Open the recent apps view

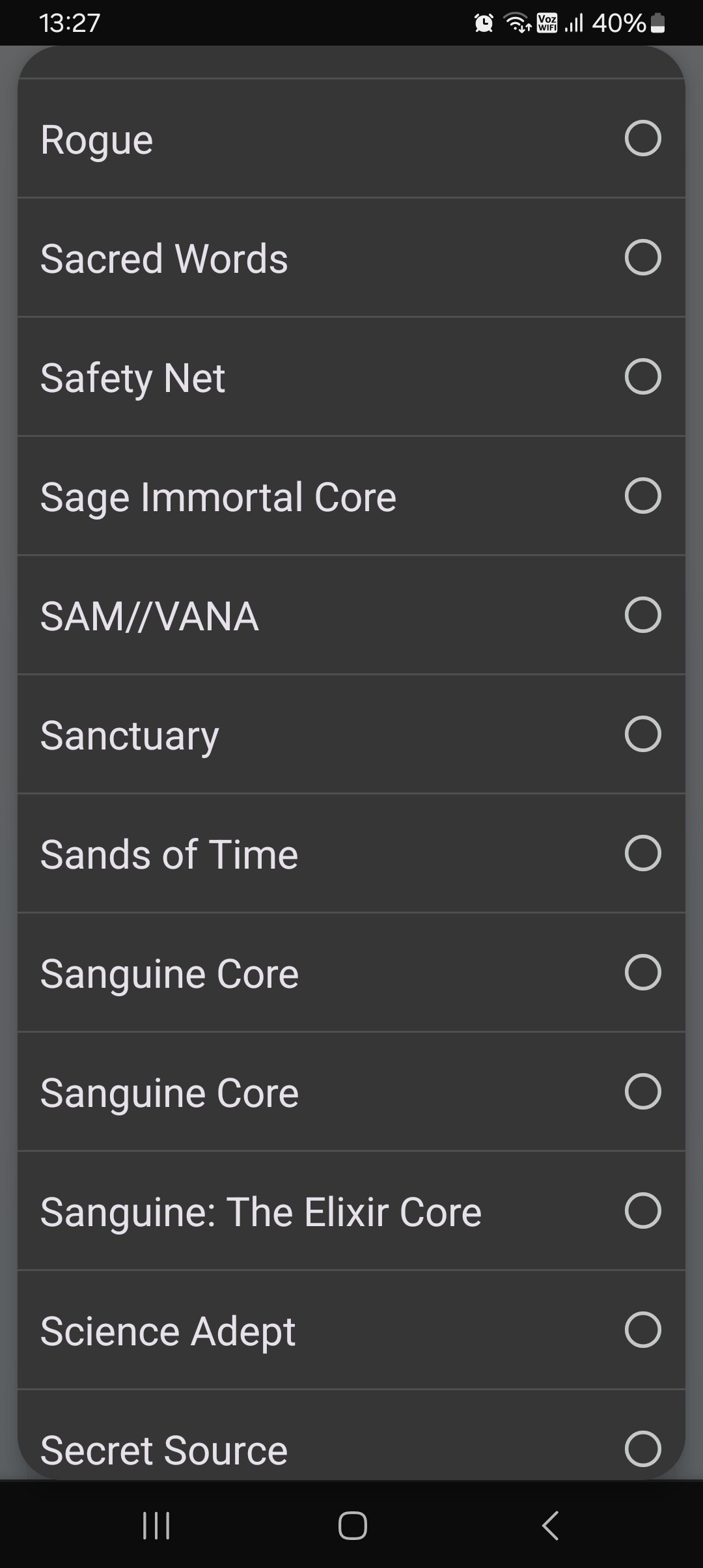pos(156,1526)
